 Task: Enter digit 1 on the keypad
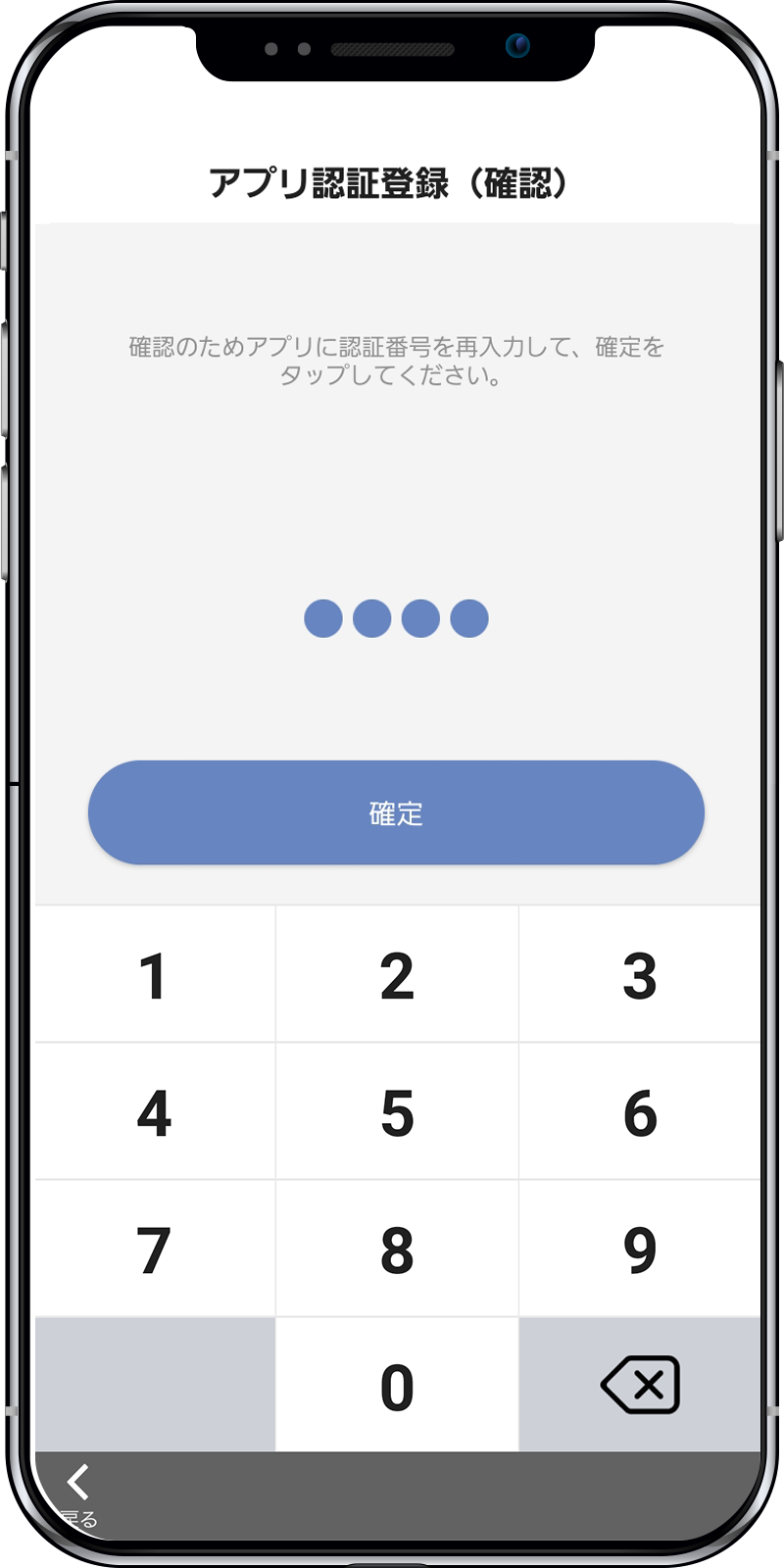click(x=155, y=975)
